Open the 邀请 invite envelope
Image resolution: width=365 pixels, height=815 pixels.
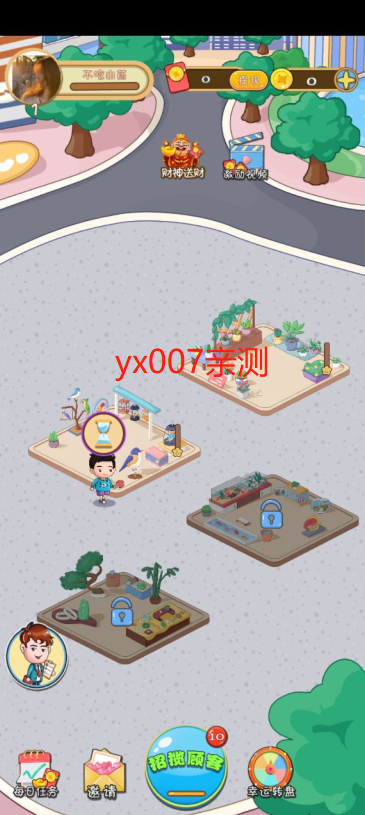coord(105,774)
